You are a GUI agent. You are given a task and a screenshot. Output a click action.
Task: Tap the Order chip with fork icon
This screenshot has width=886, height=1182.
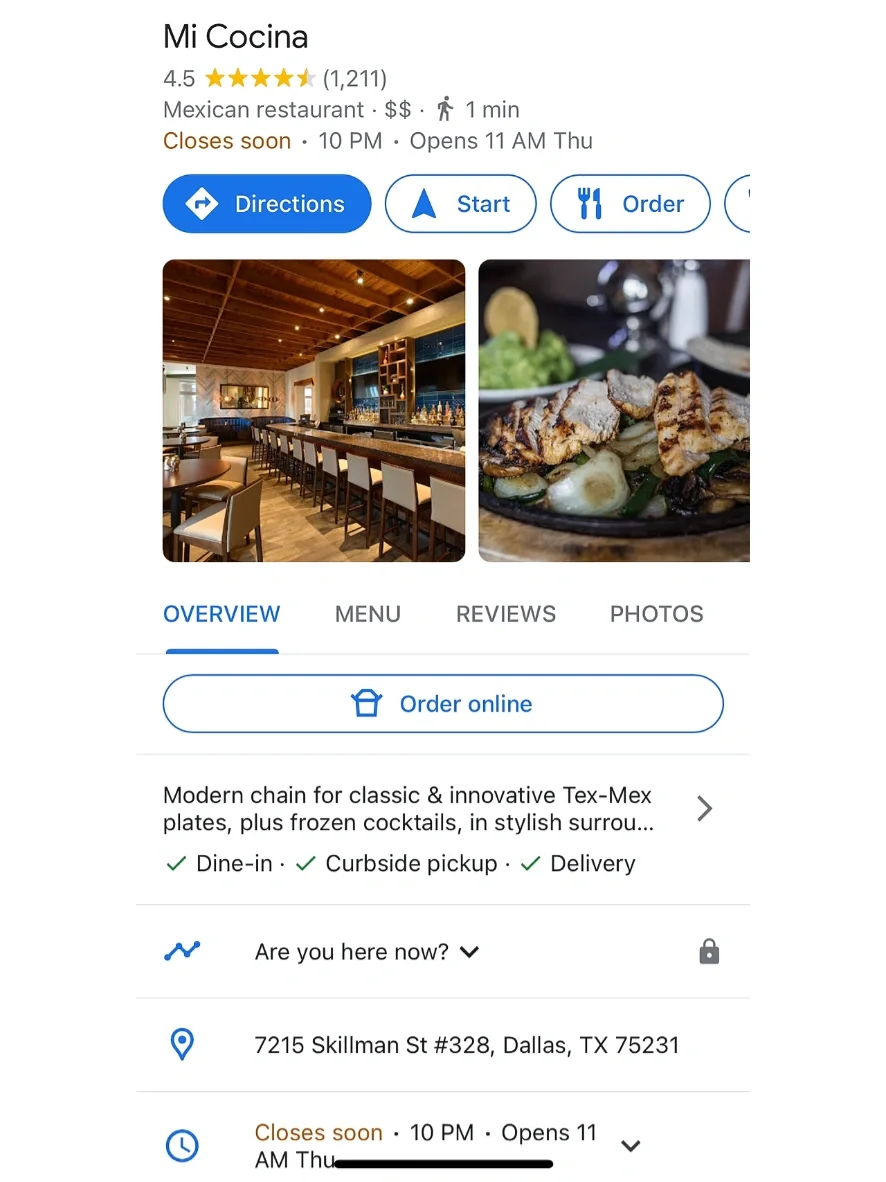(x=630, y=204)
